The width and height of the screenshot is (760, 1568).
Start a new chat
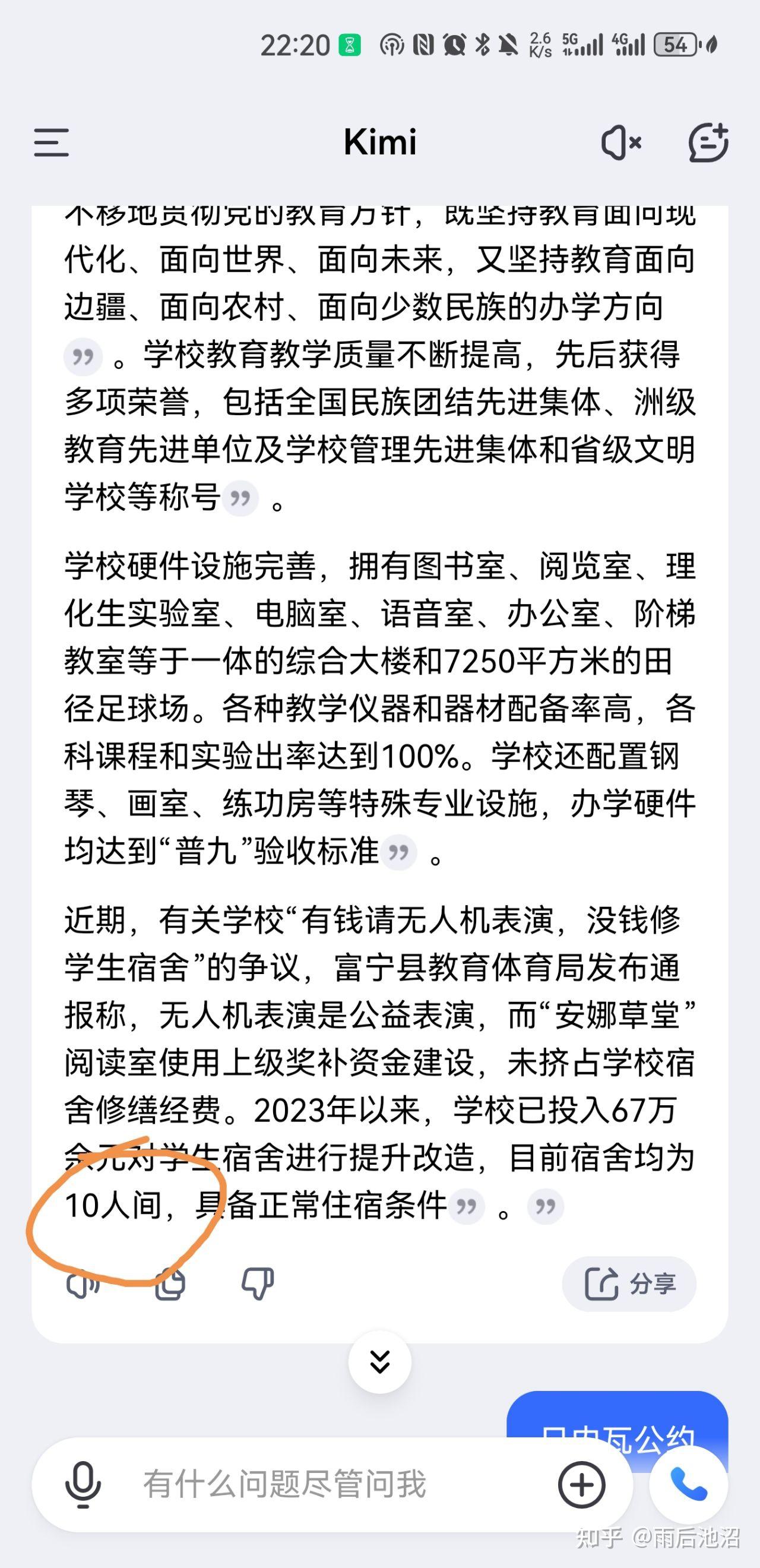tap(709, 143)
